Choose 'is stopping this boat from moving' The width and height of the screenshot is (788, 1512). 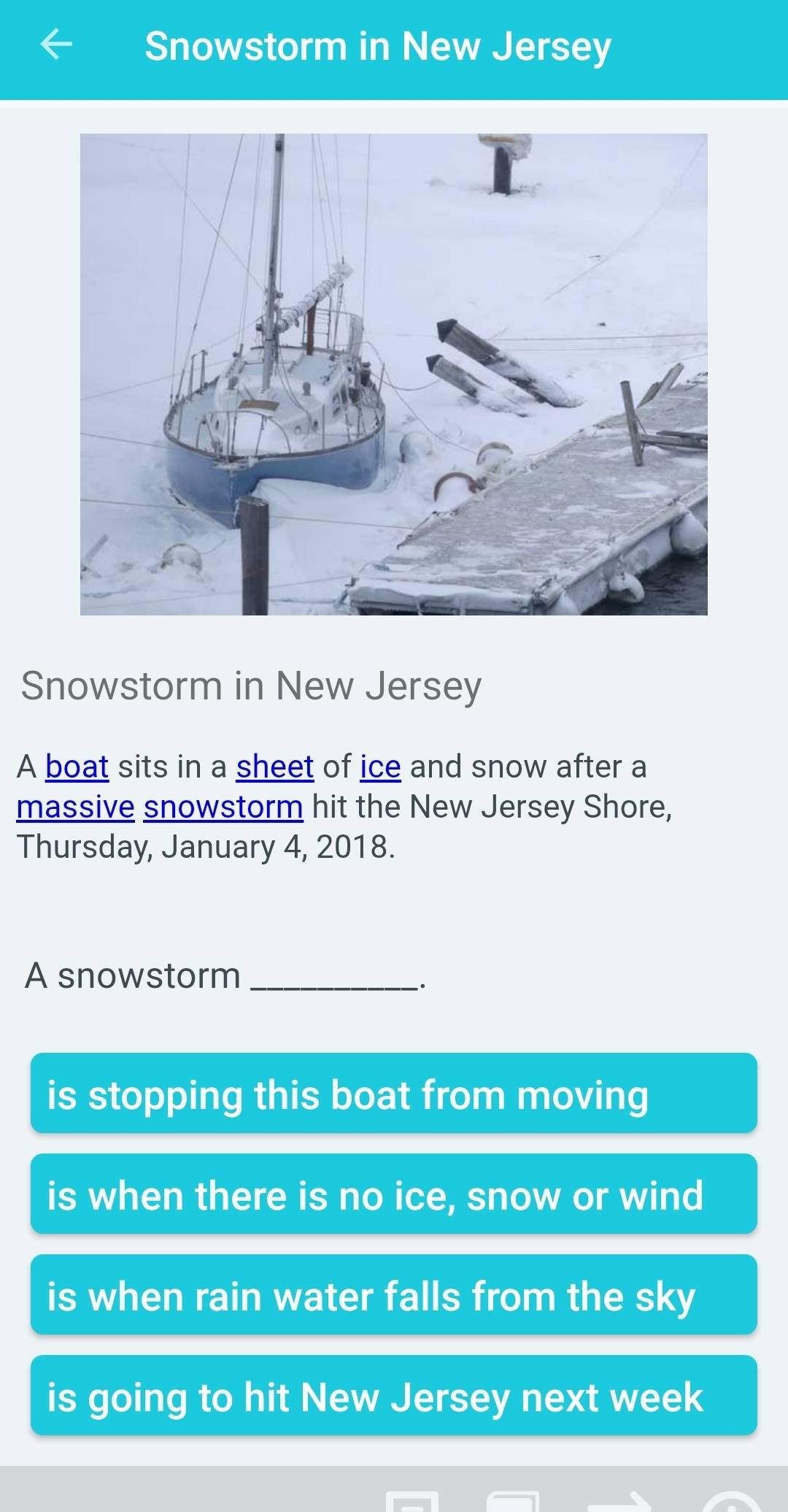point(393,1094)
